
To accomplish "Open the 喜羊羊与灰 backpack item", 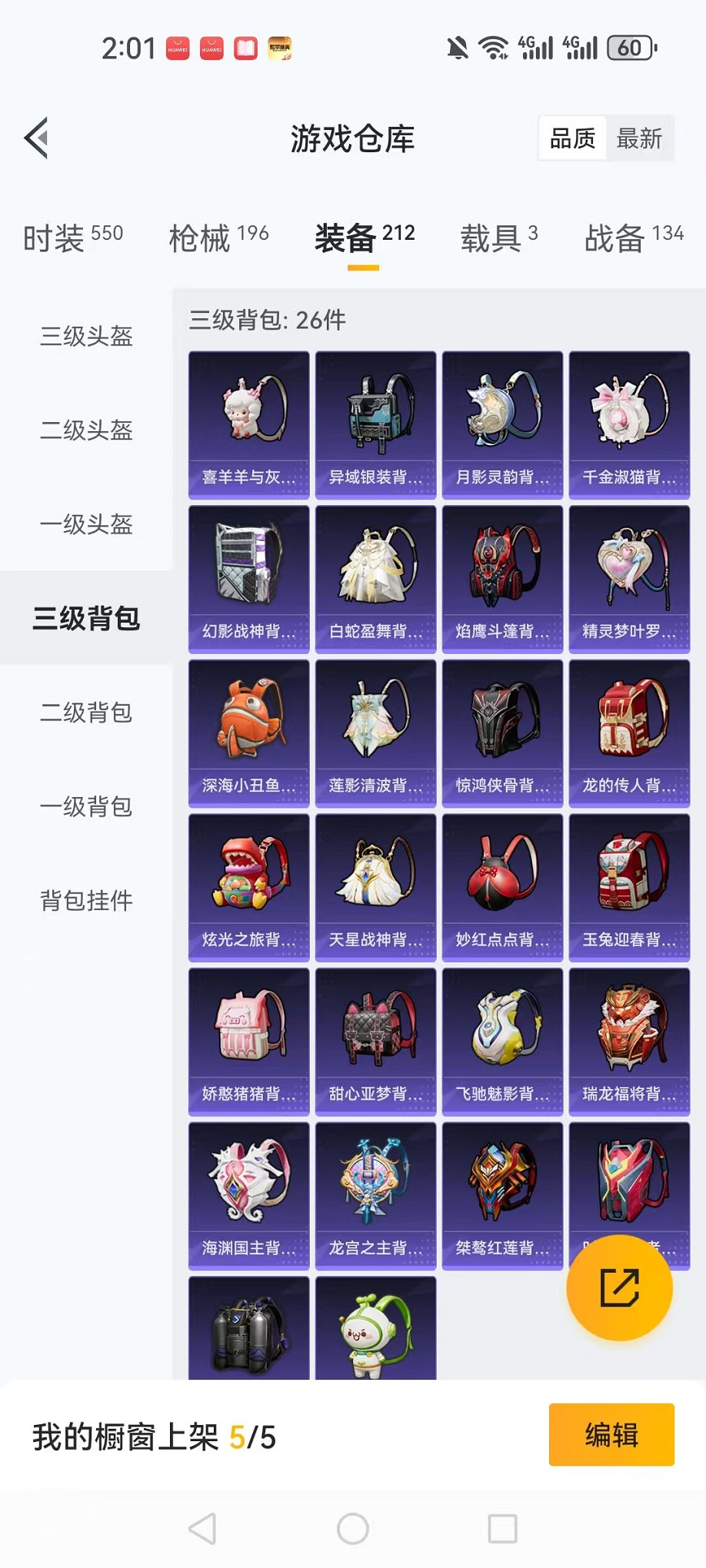I will pyautogui.click(x=248, y=425).
